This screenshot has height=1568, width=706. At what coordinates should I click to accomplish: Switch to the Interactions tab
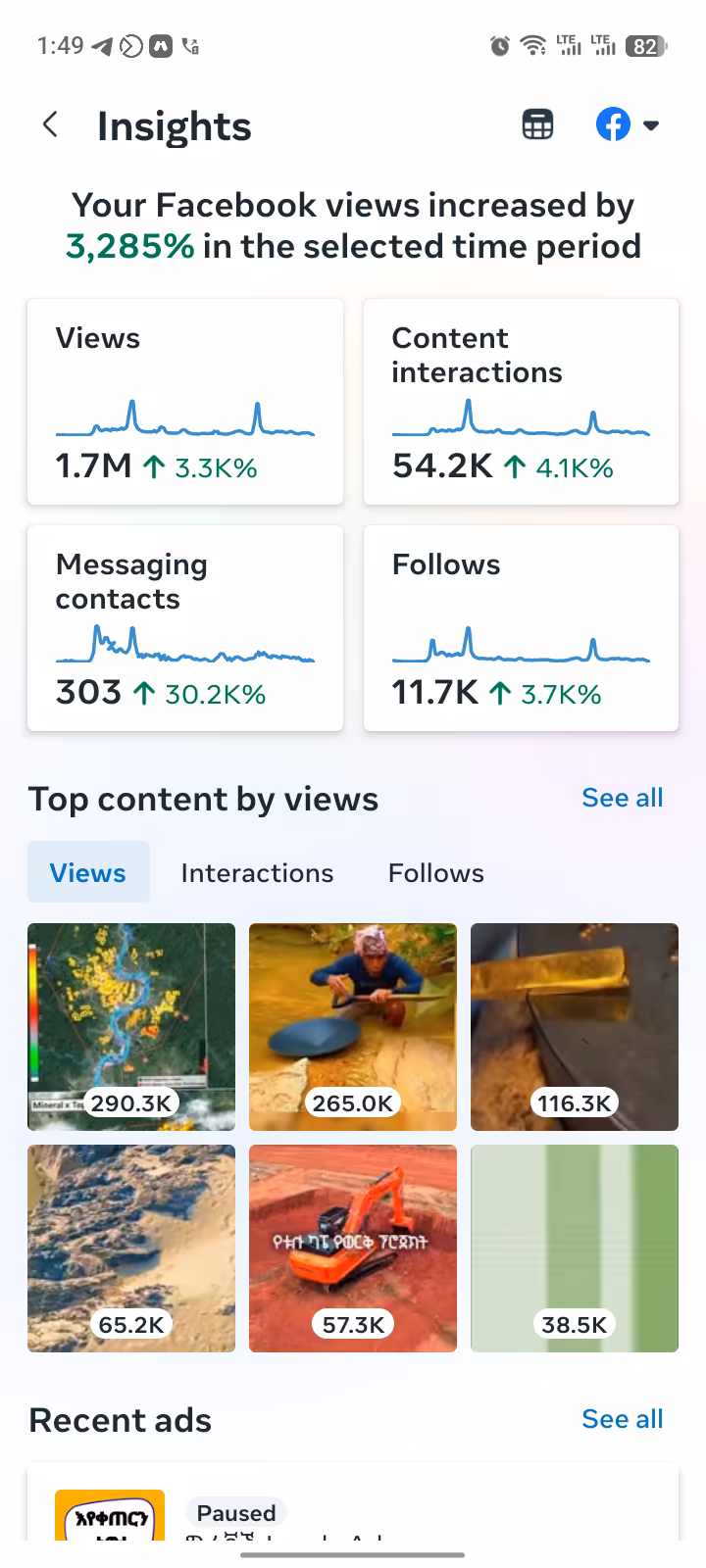257,872
